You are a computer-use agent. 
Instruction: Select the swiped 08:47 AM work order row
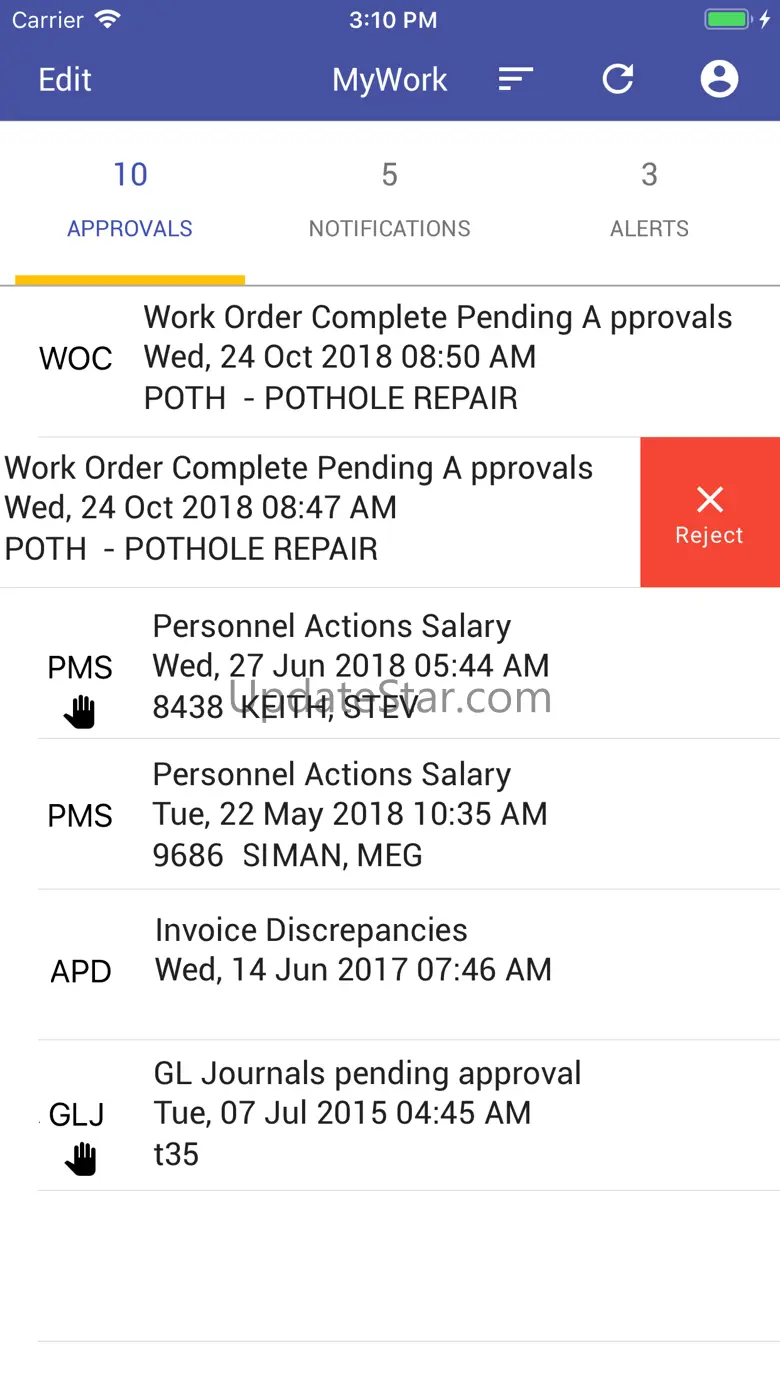coord(300,509)
